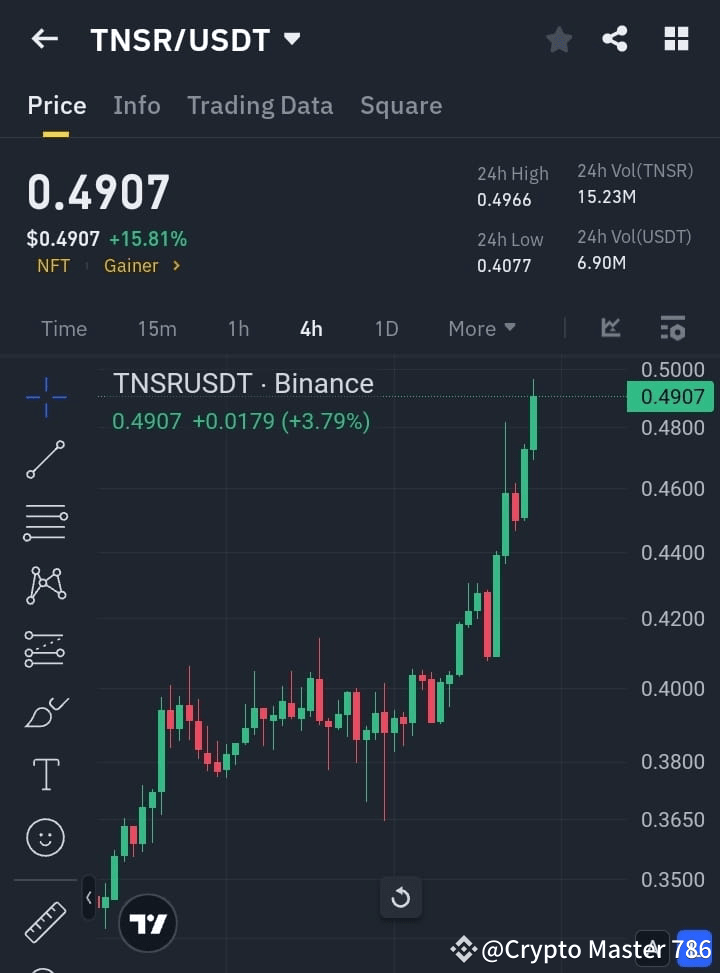Toggle the favorite star for TNSR/USDT

coord(558,39)
